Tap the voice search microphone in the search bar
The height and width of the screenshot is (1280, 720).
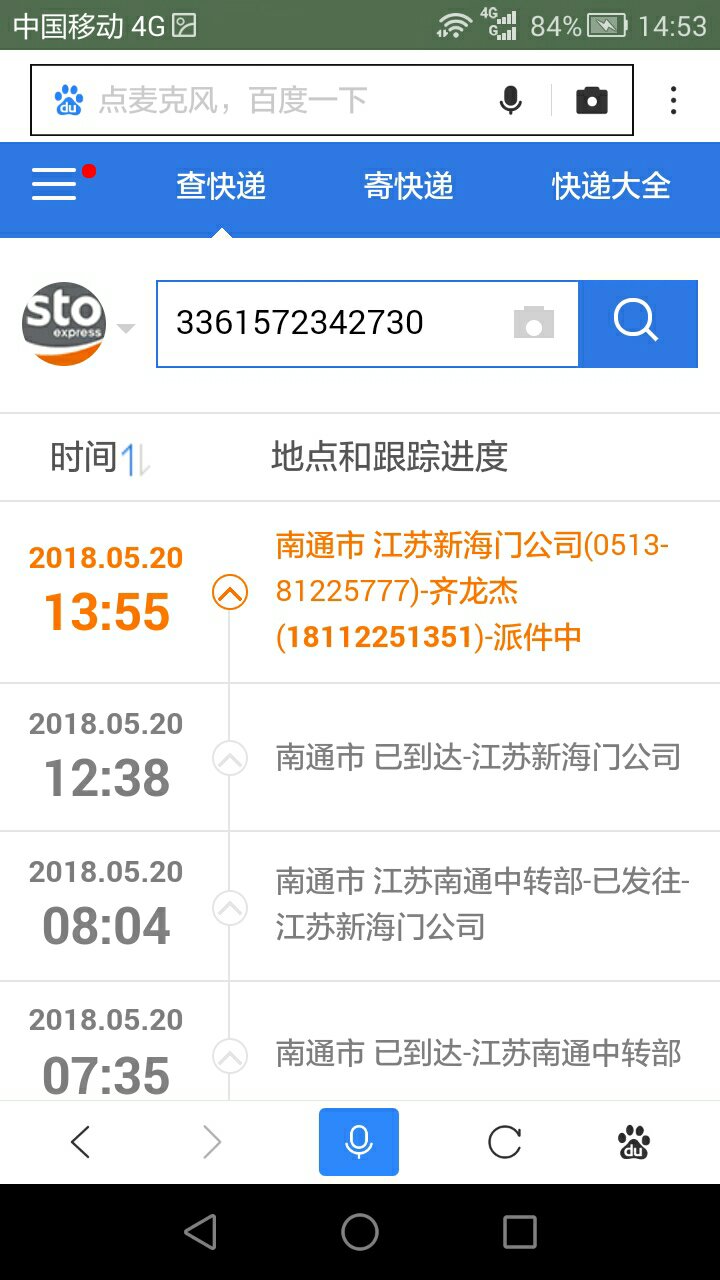[511, 99]
